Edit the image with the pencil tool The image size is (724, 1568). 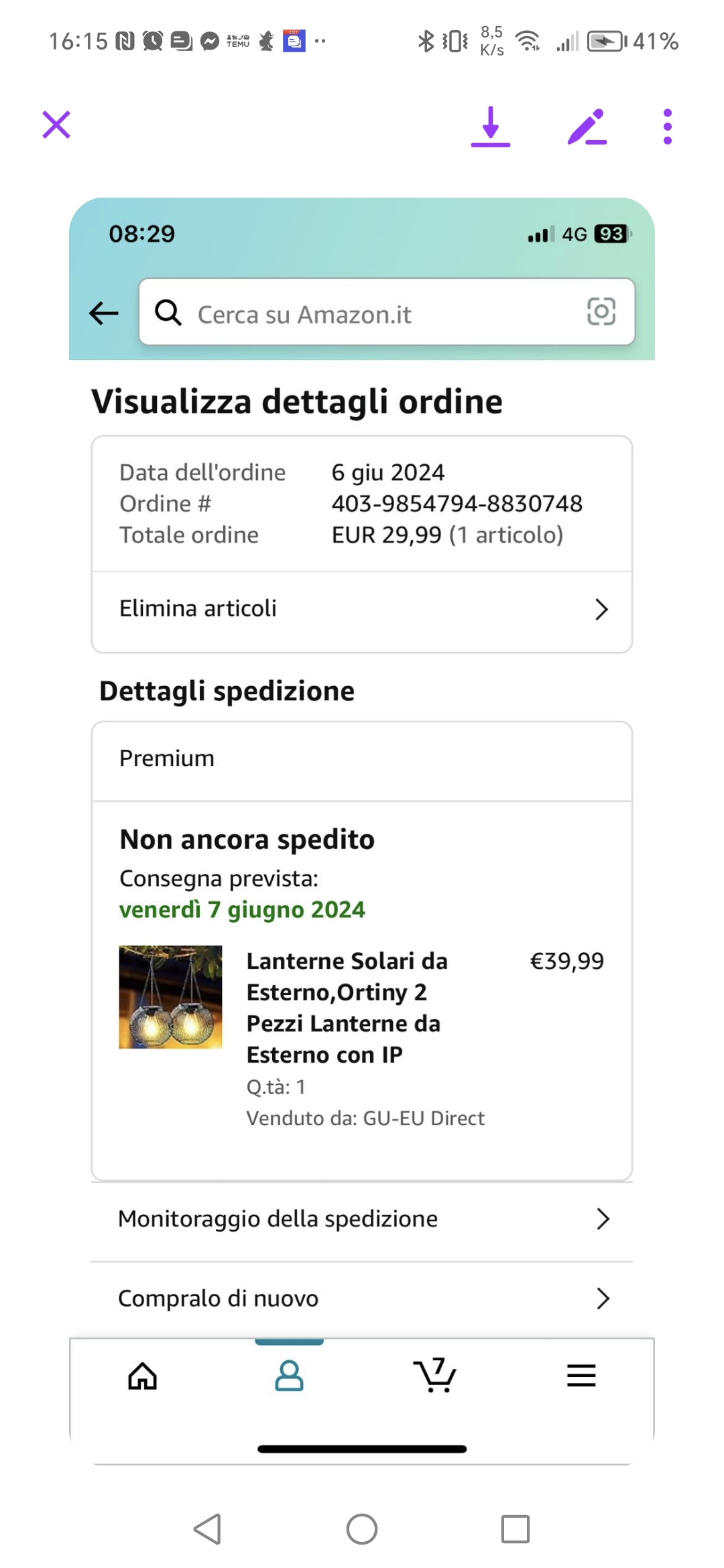click(587, 127)
